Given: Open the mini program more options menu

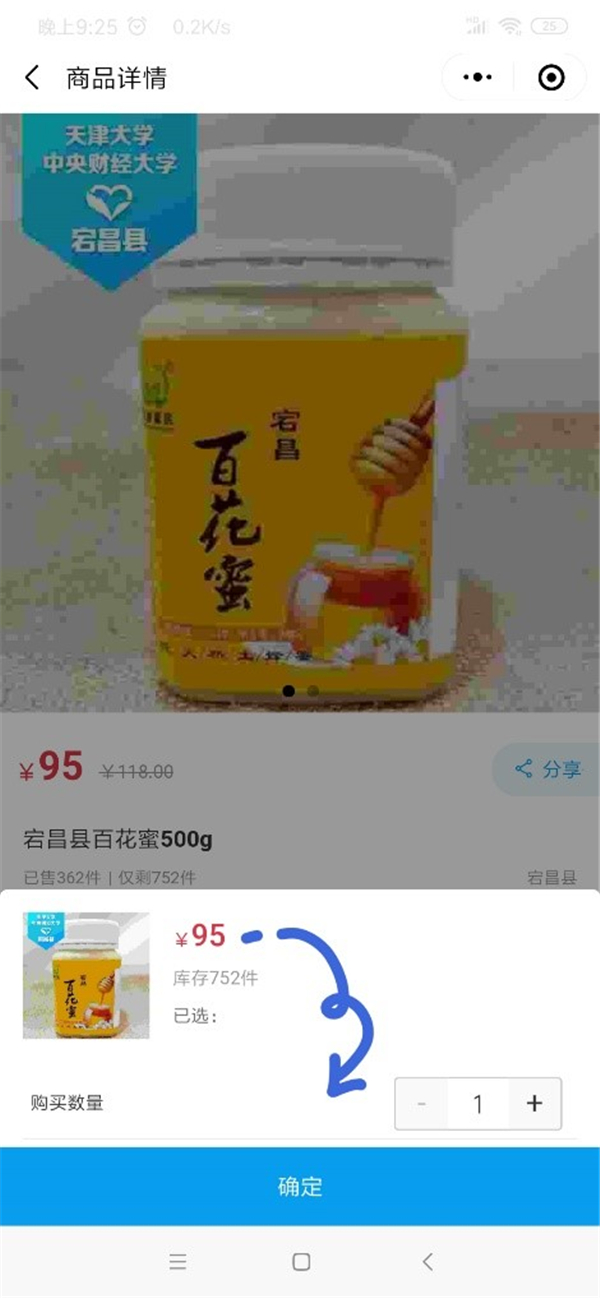Looking at the screenshot, I should point(478,78).
